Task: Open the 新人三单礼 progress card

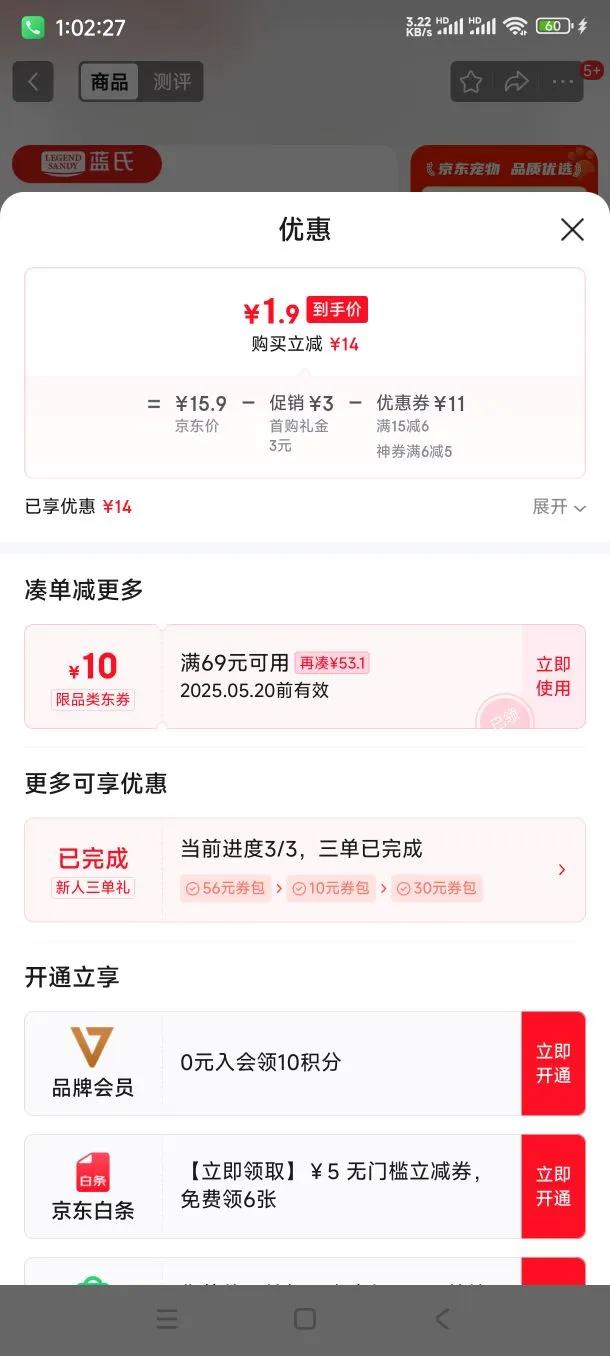Action: coord(305,870)
